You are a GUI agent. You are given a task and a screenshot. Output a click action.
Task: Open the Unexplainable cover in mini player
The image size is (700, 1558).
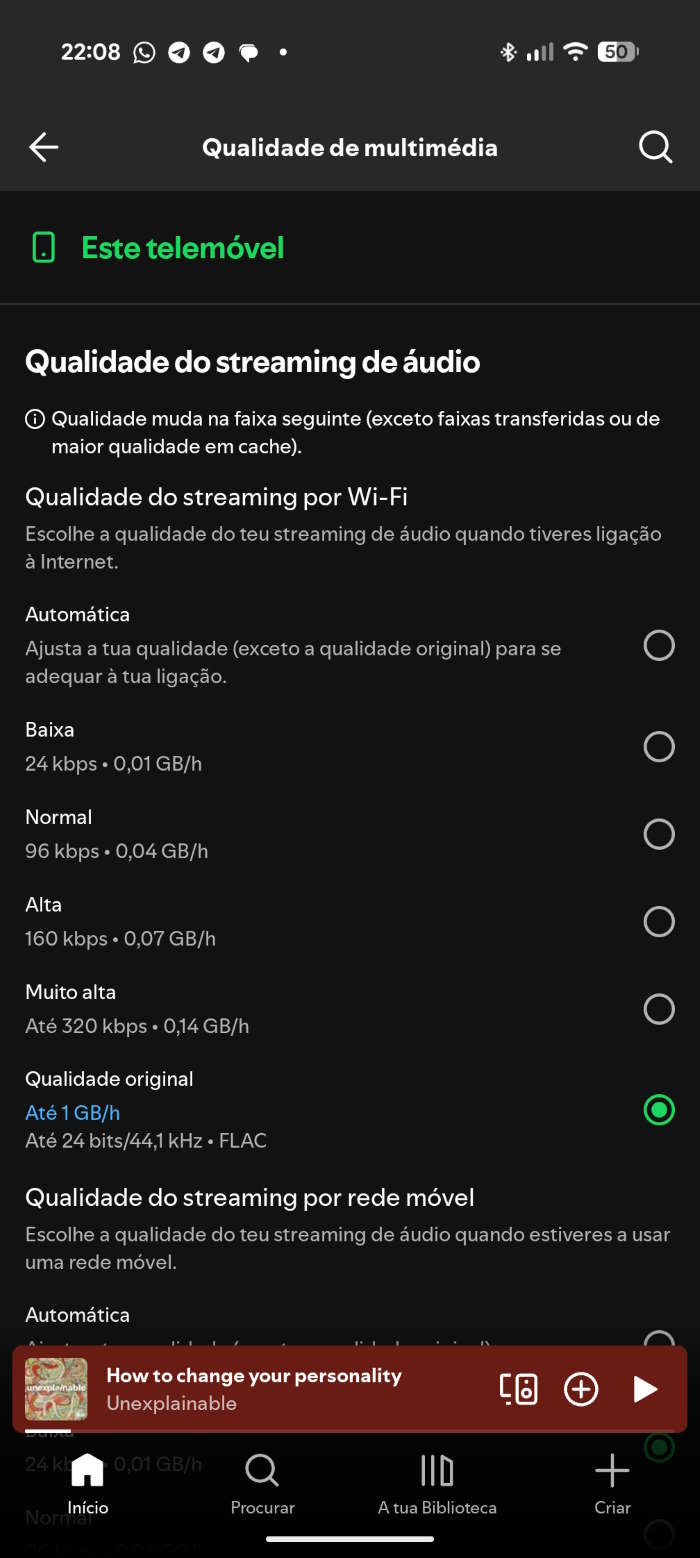click(56, 1389)
